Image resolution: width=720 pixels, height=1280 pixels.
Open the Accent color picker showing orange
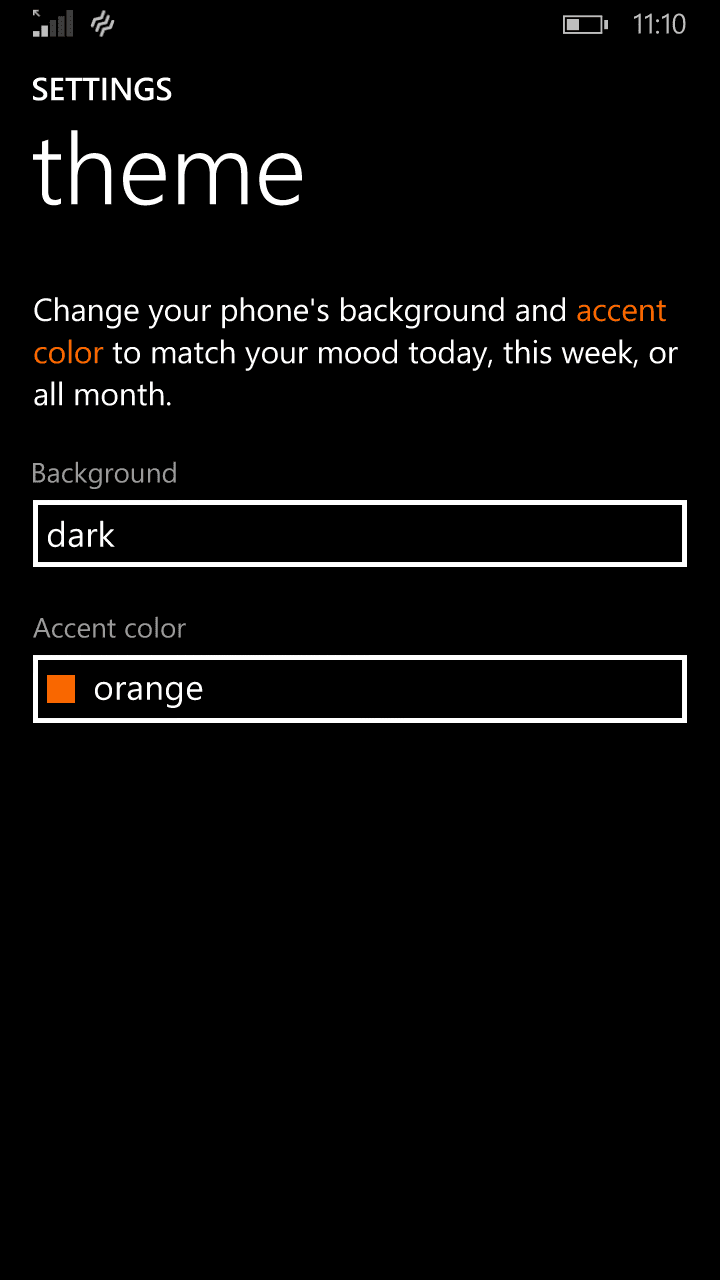tap(360, 689)
